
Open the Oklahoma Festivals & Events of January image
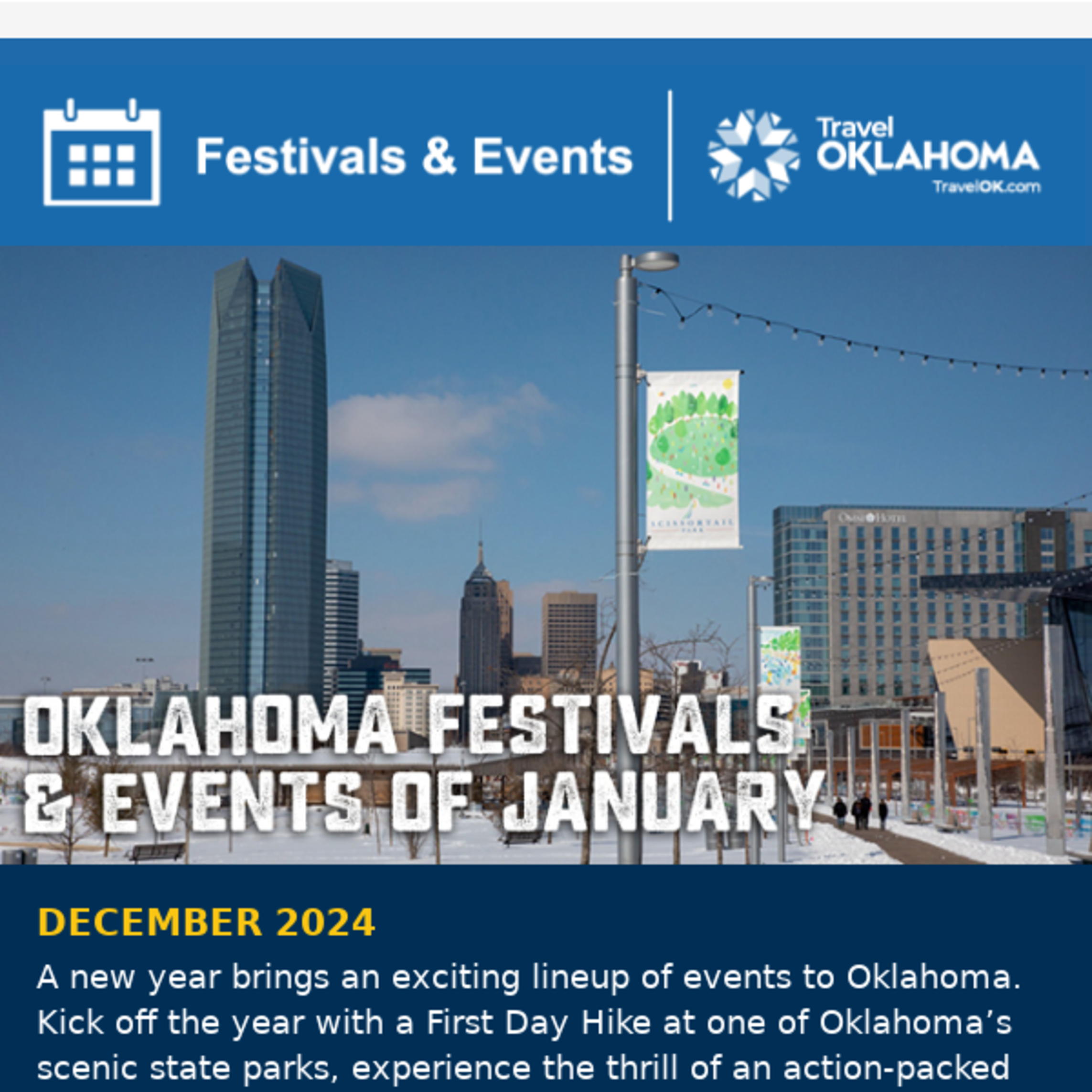tap(546, 554)
